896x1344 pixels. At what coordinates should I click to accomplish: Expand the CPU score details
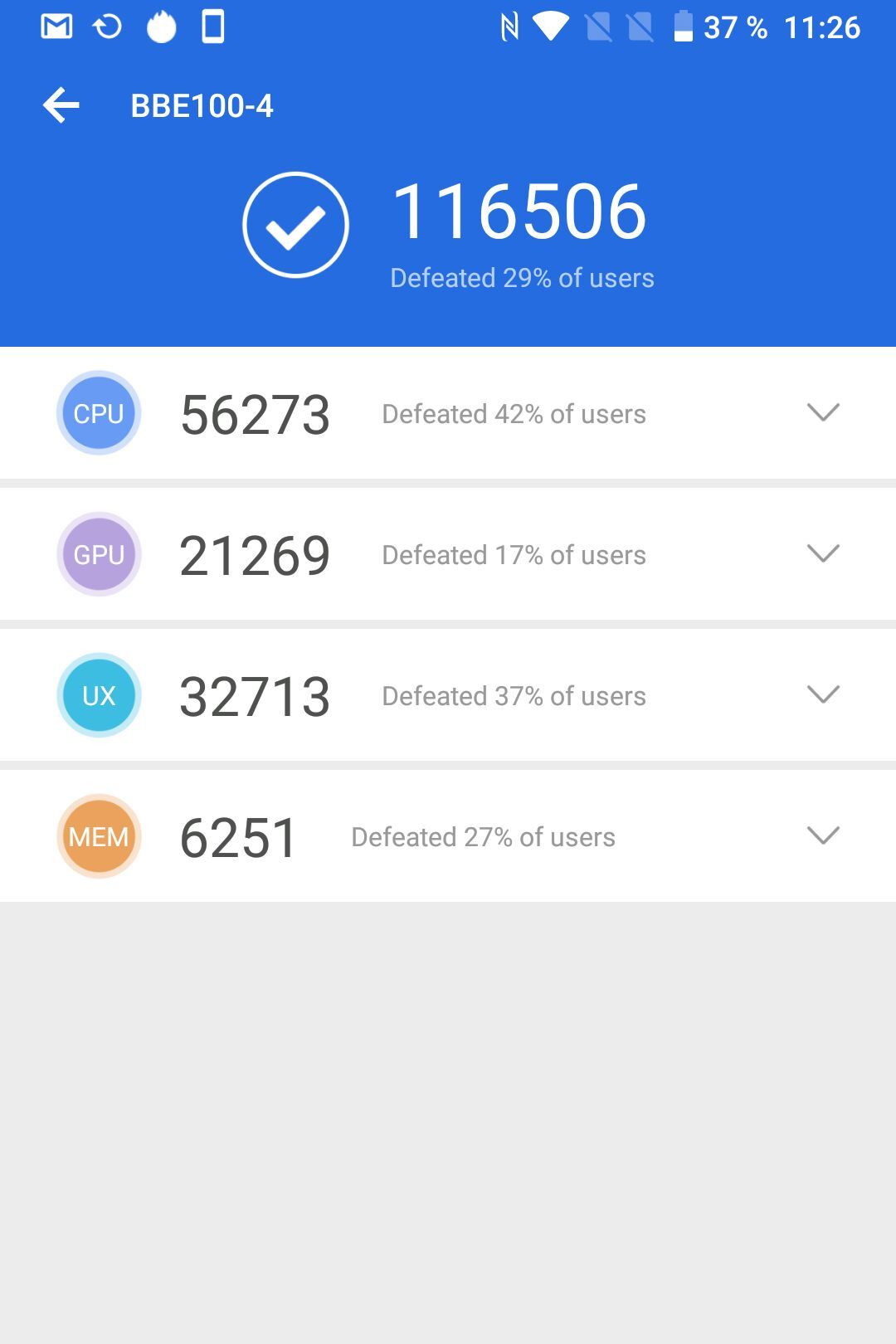coord(823,412)
